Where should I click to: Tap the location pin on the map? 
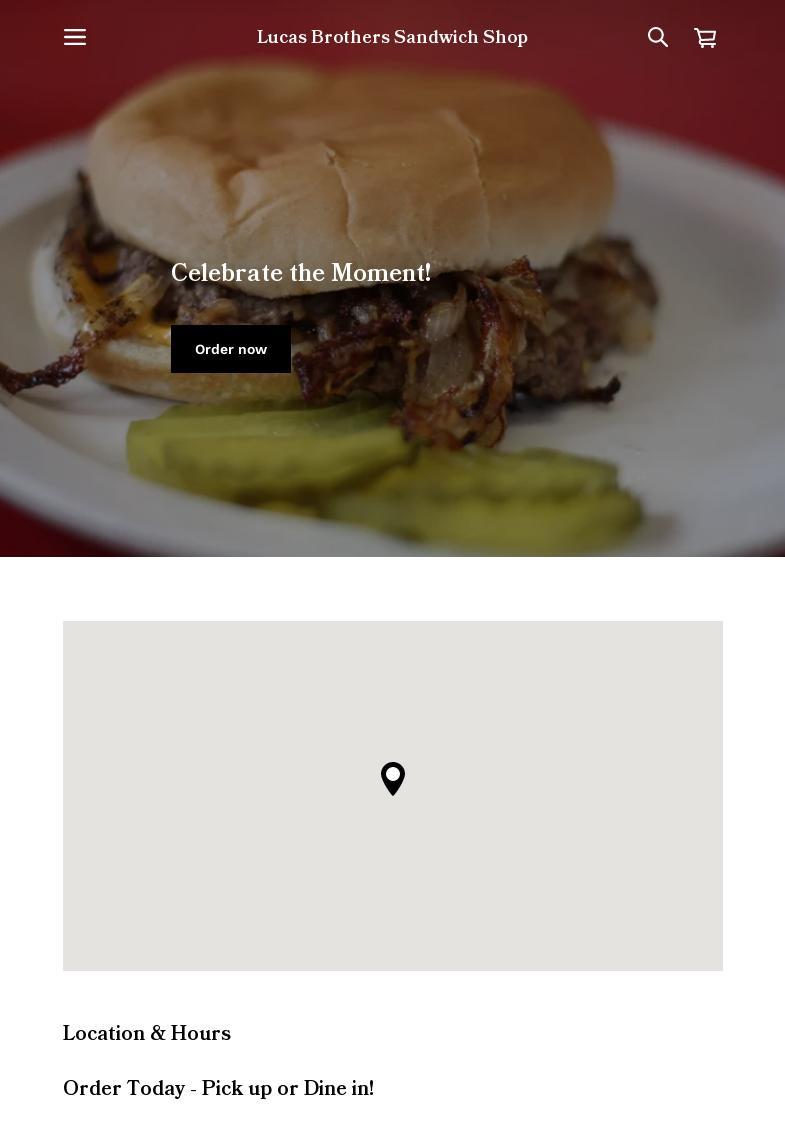[x=393, y=778]
